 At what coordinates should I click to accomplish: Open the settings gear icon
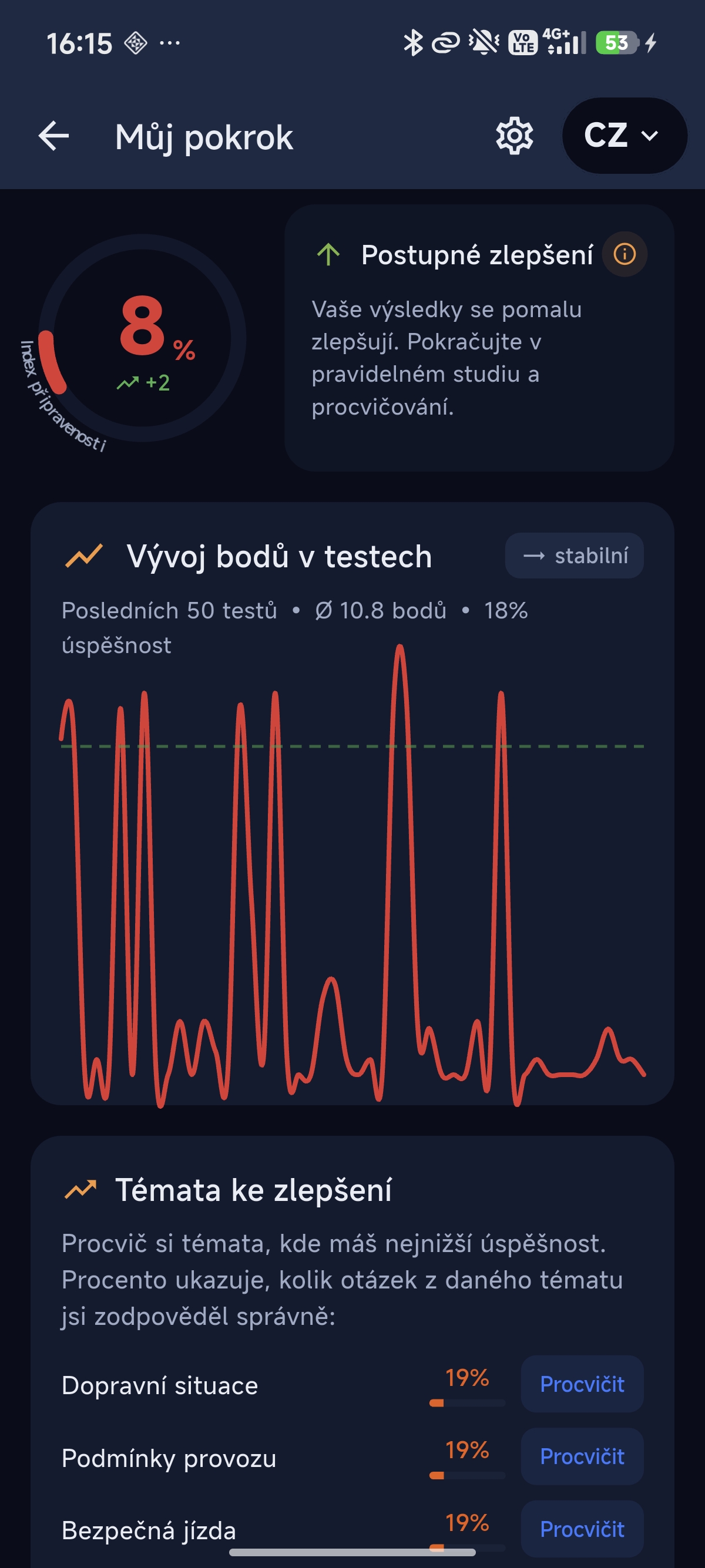click(x=513, y=135)
